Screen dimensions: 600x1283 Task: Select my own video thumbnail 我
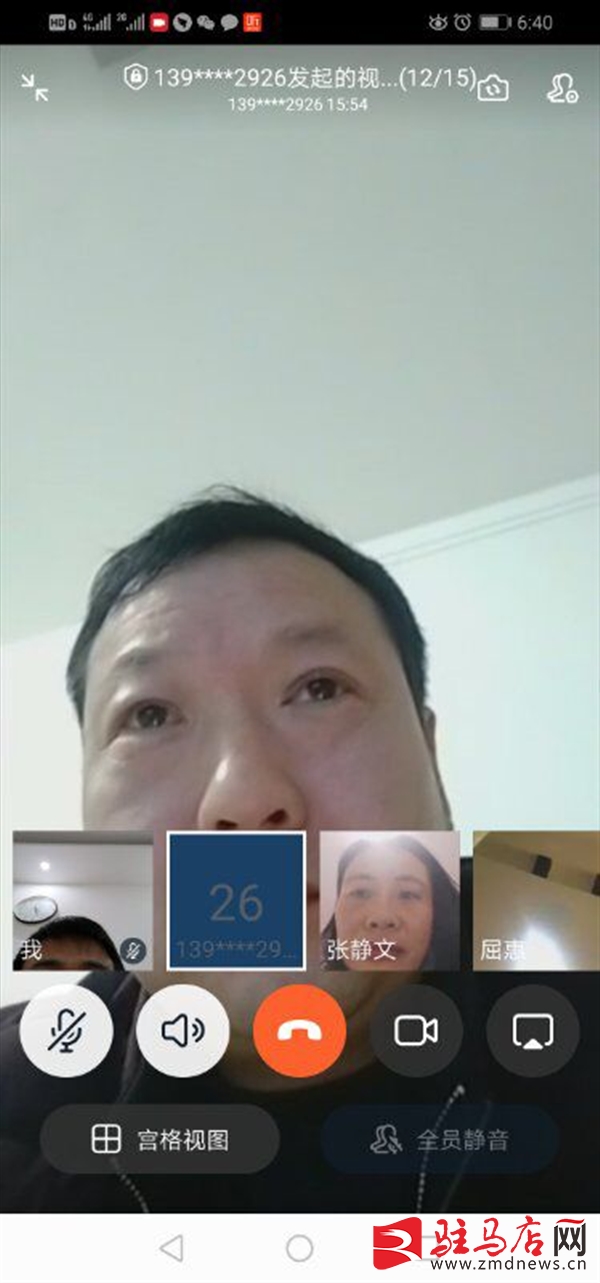(x=83, y=900)
